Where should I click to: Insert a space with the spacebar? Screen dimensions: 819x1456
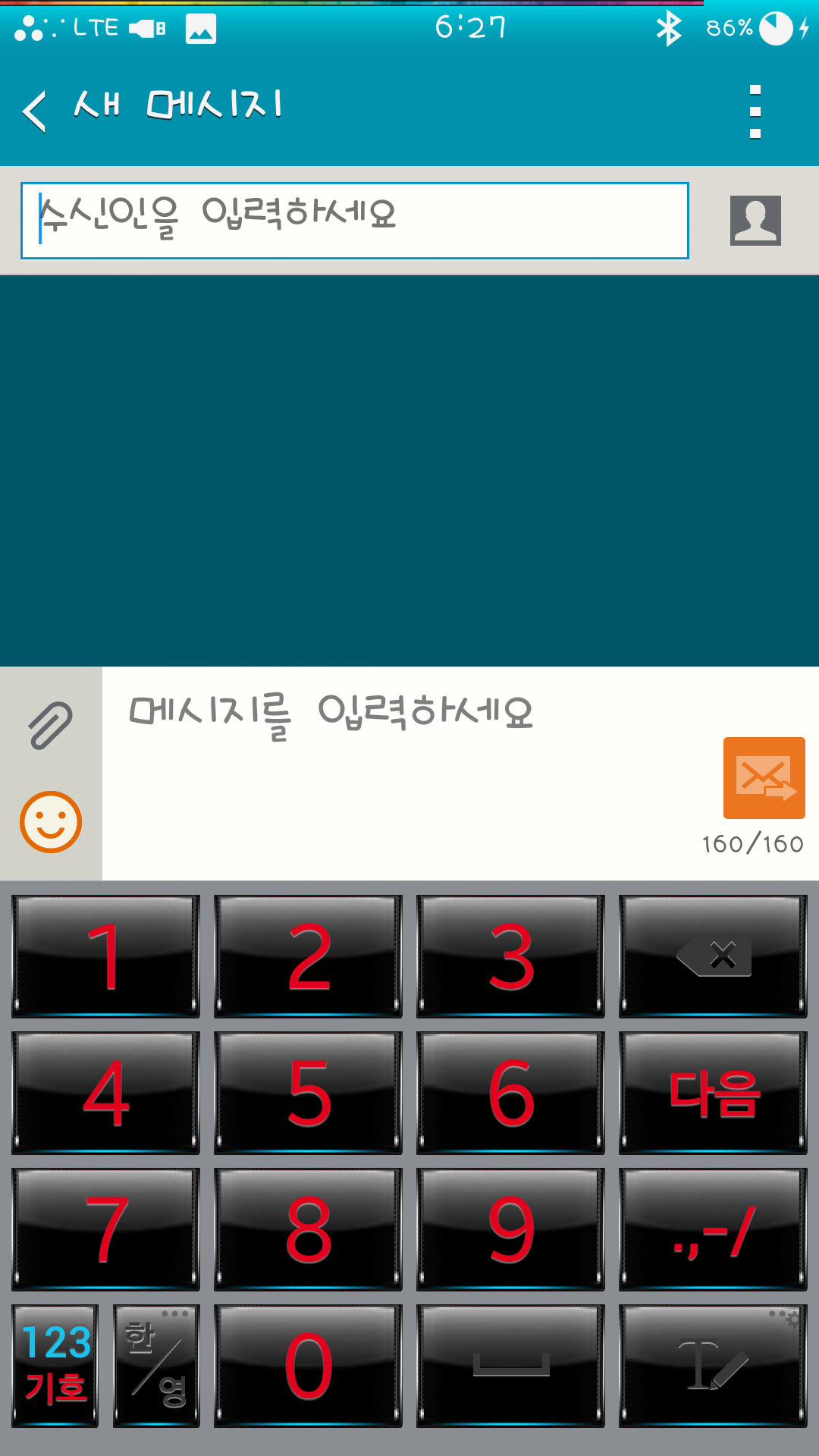point(510,1366)
